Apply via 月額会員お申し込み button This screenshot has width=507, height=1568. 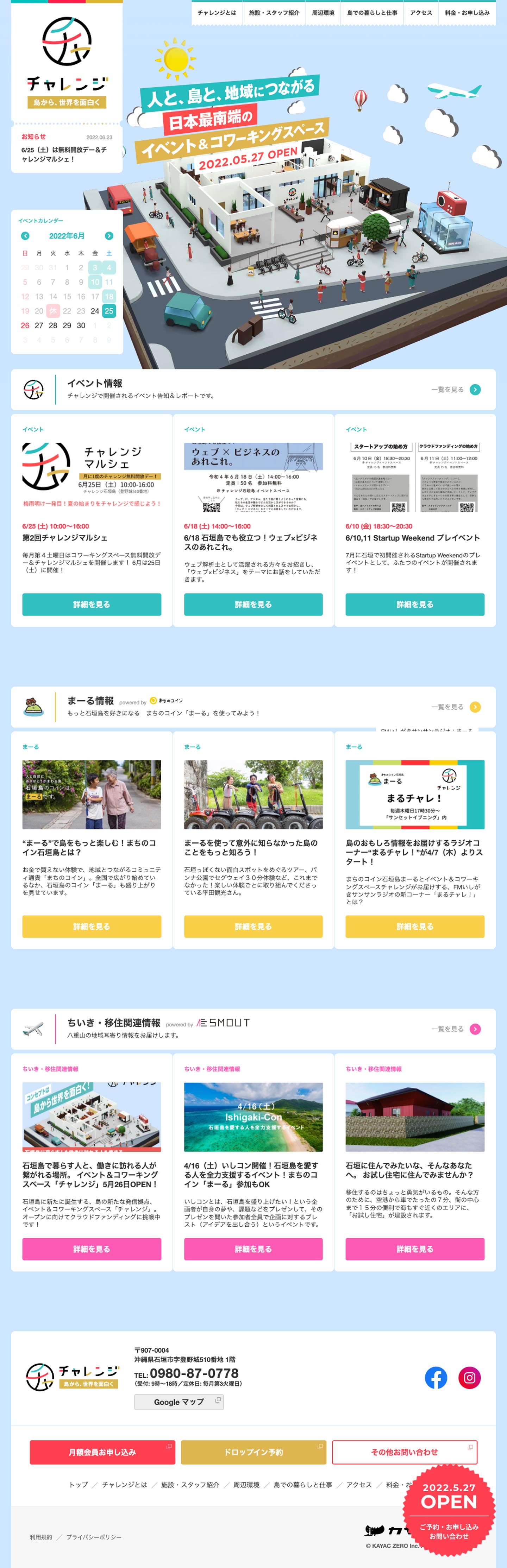coord(102,1452)
